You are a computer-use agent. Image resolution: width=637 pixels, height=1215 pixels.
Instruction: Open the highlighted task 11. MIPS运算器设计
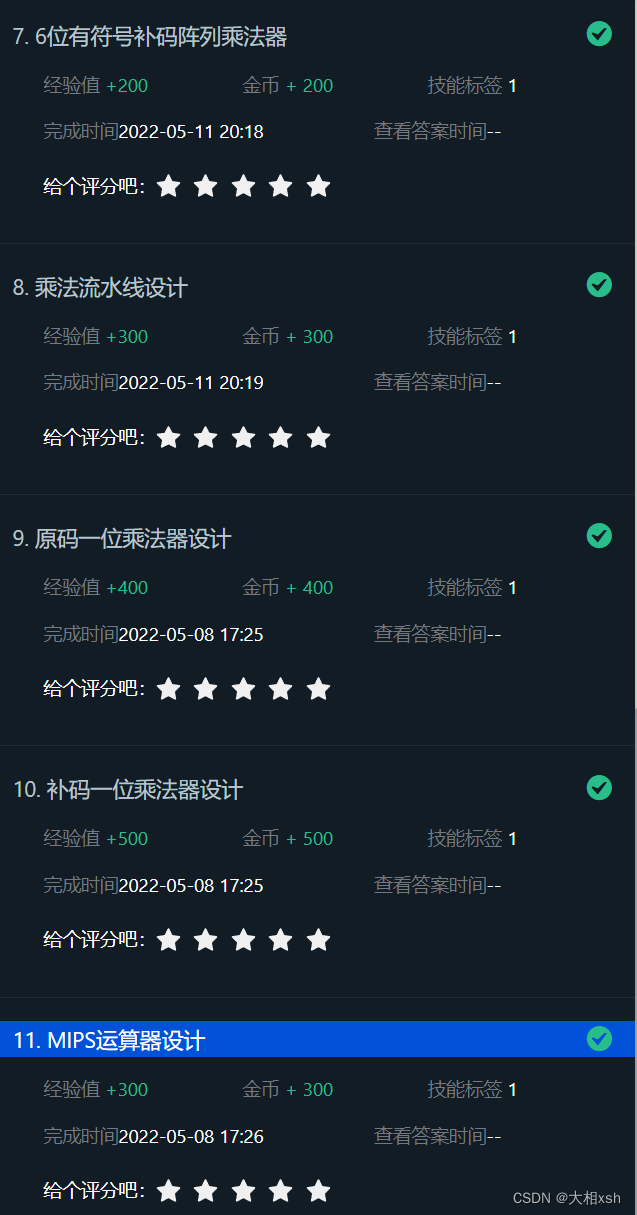coord(318,1040)
